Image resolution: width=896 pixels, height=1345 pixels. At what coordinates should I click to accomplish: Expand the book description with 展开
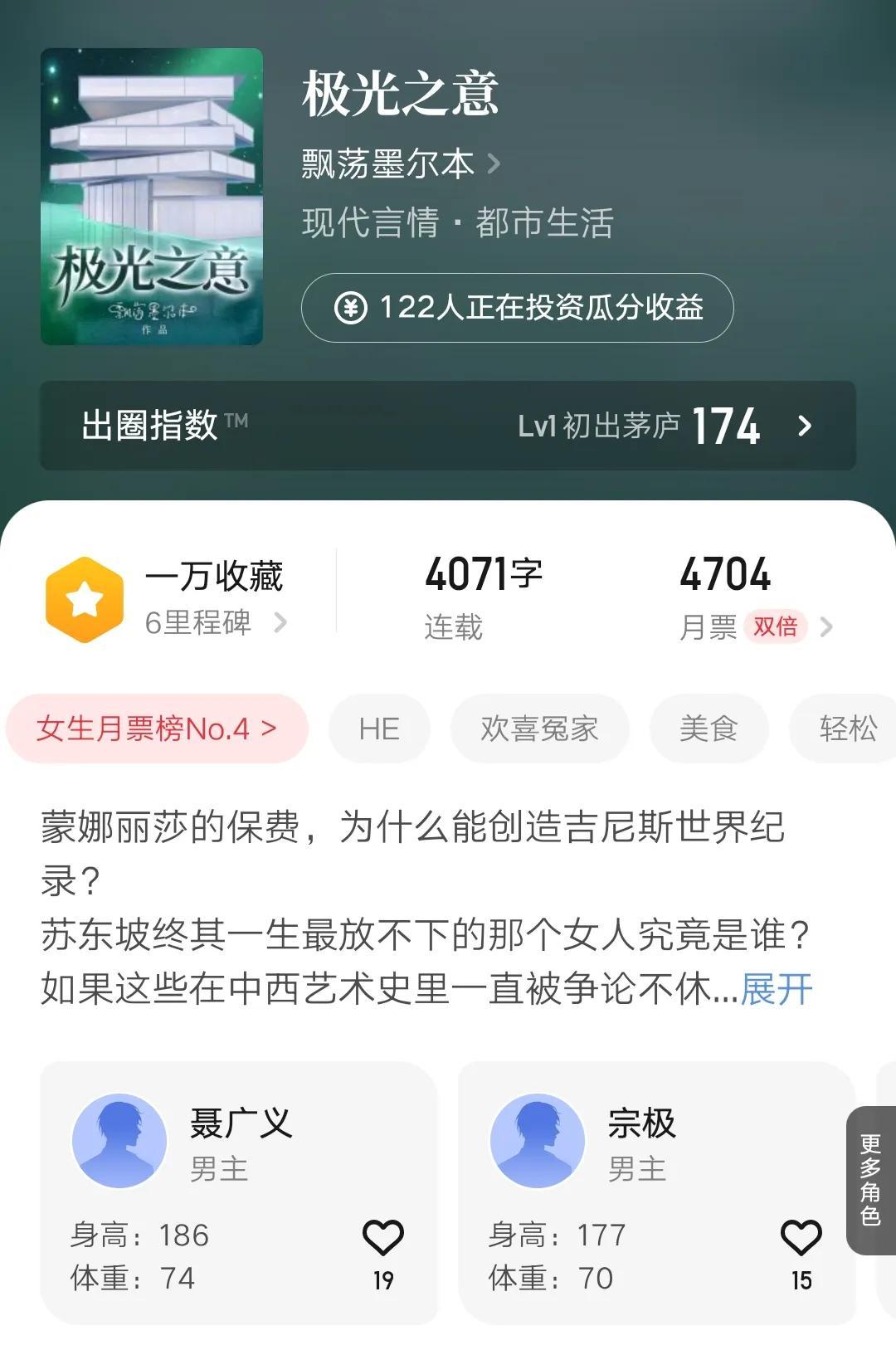(x=776, y=989)
